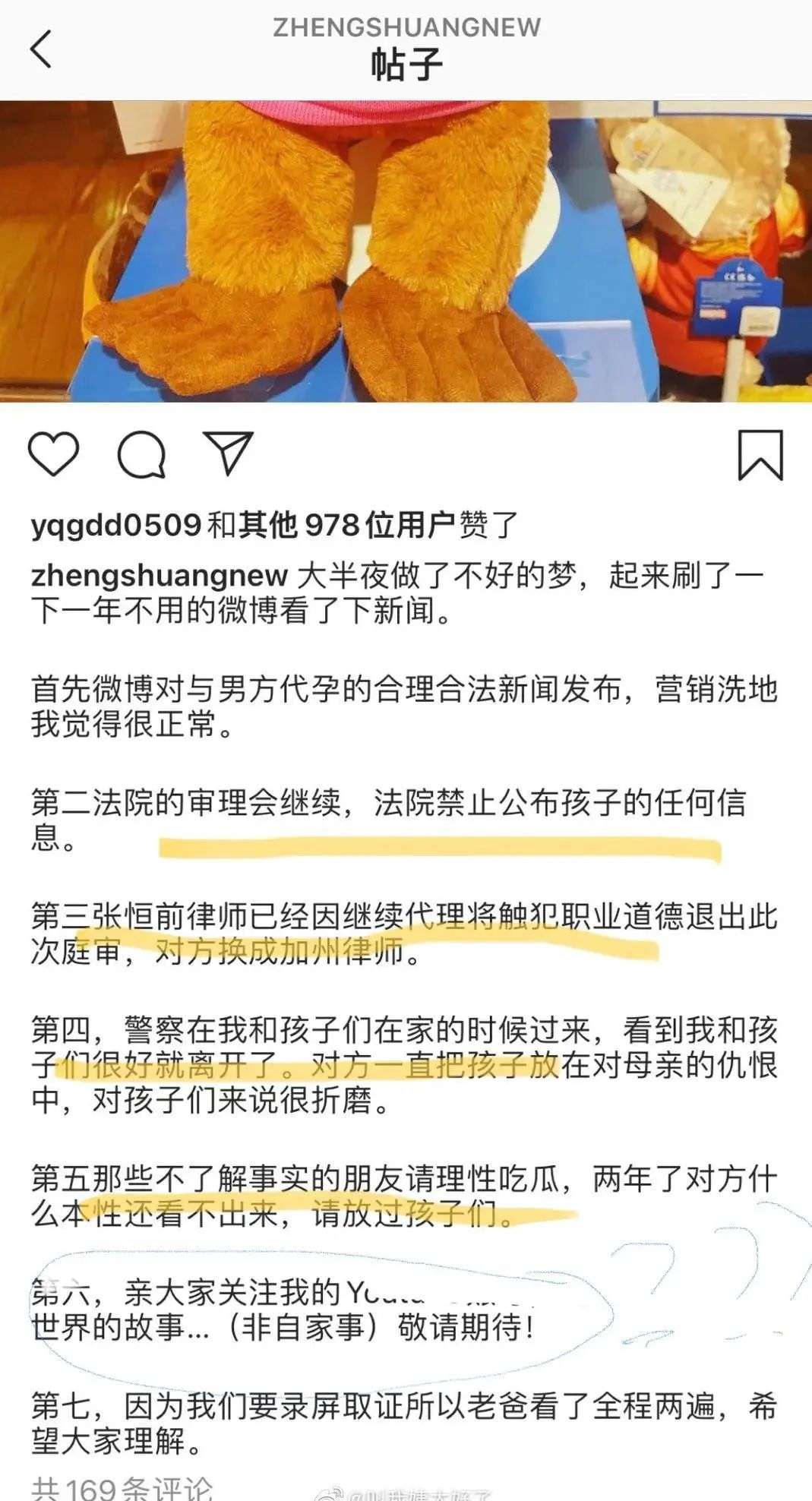This screenshot has height=1501, width=812.
Task: Share this post with the paper plane icon
Action: pyautogui.click(x=228, y=453)
